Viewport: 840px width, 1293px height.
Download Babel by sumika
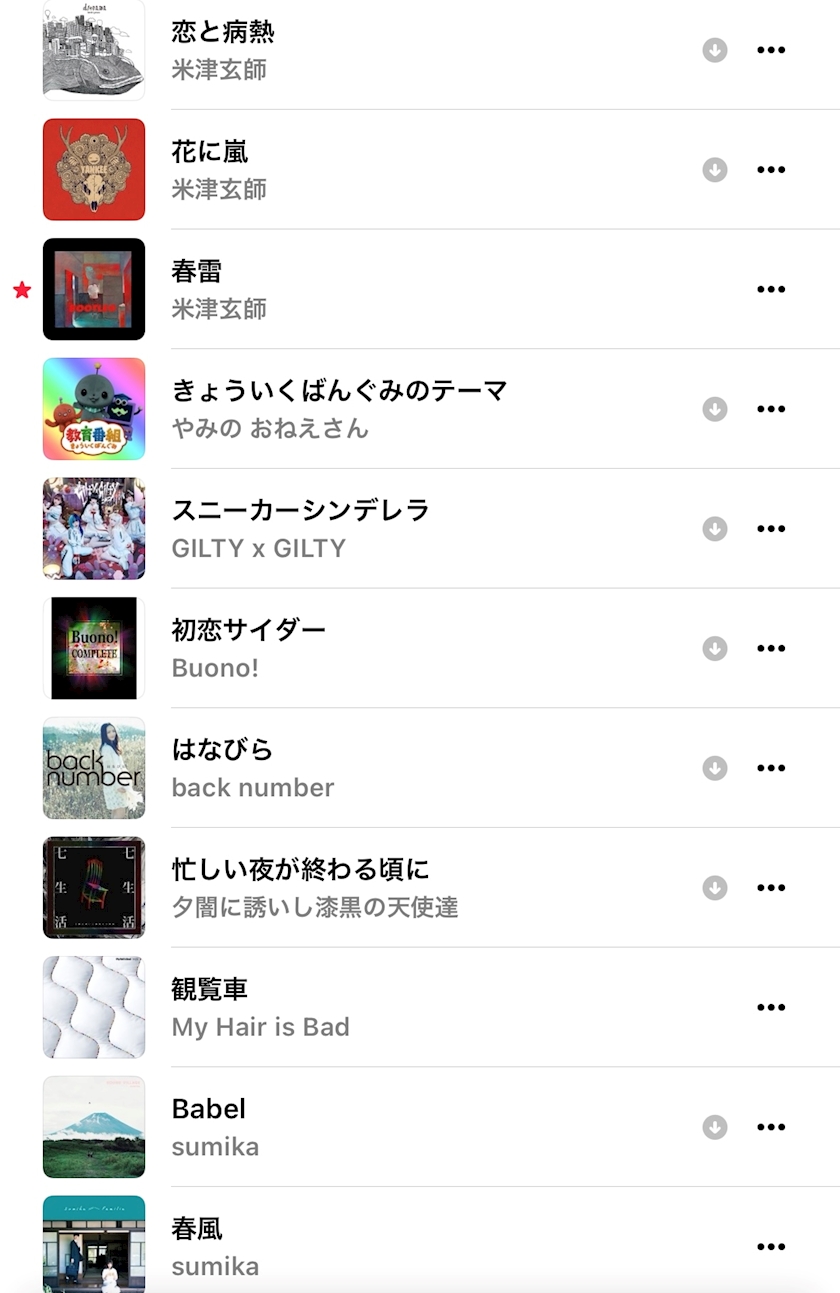pyautogui.click(x=714, y=1127)
